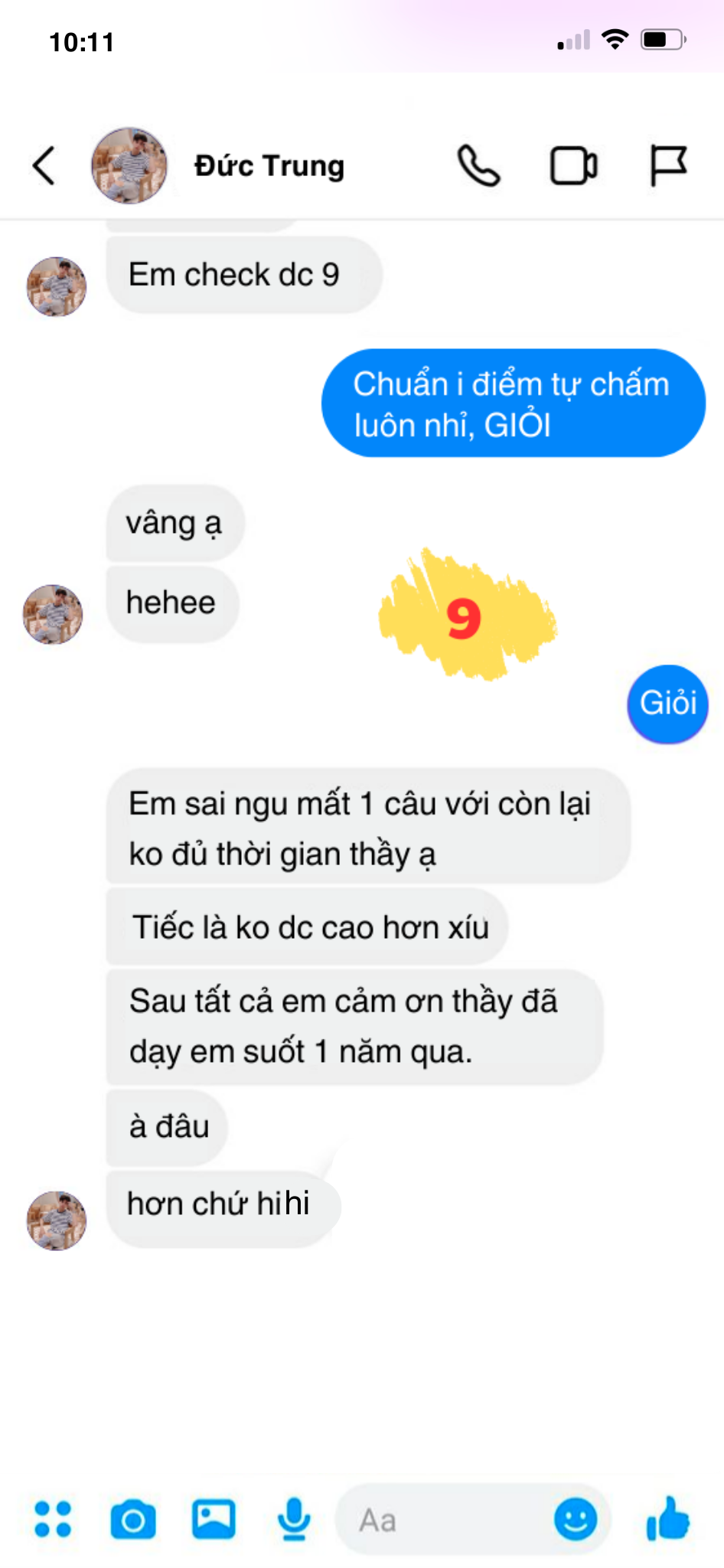Open the more actions grid icon
This screenshot has width=724, height=1568.
tap(53, 1519)
